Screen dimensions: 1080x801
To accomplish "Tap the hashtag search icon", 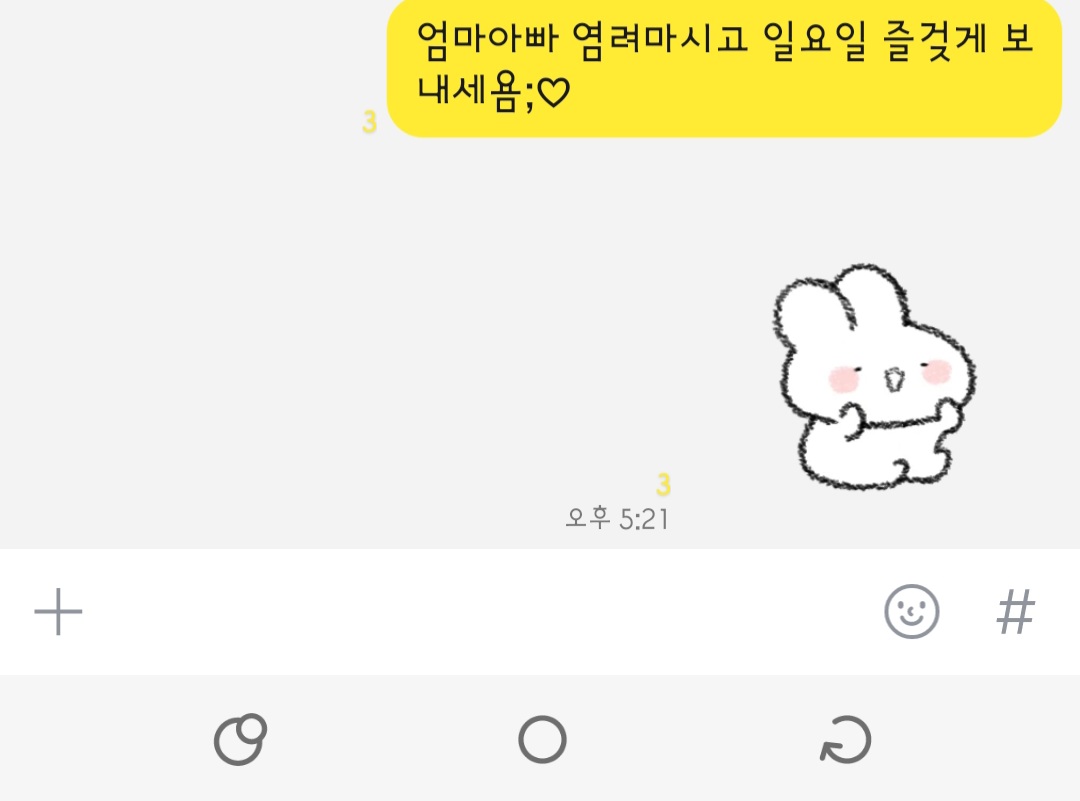I will click(1015, 611).
